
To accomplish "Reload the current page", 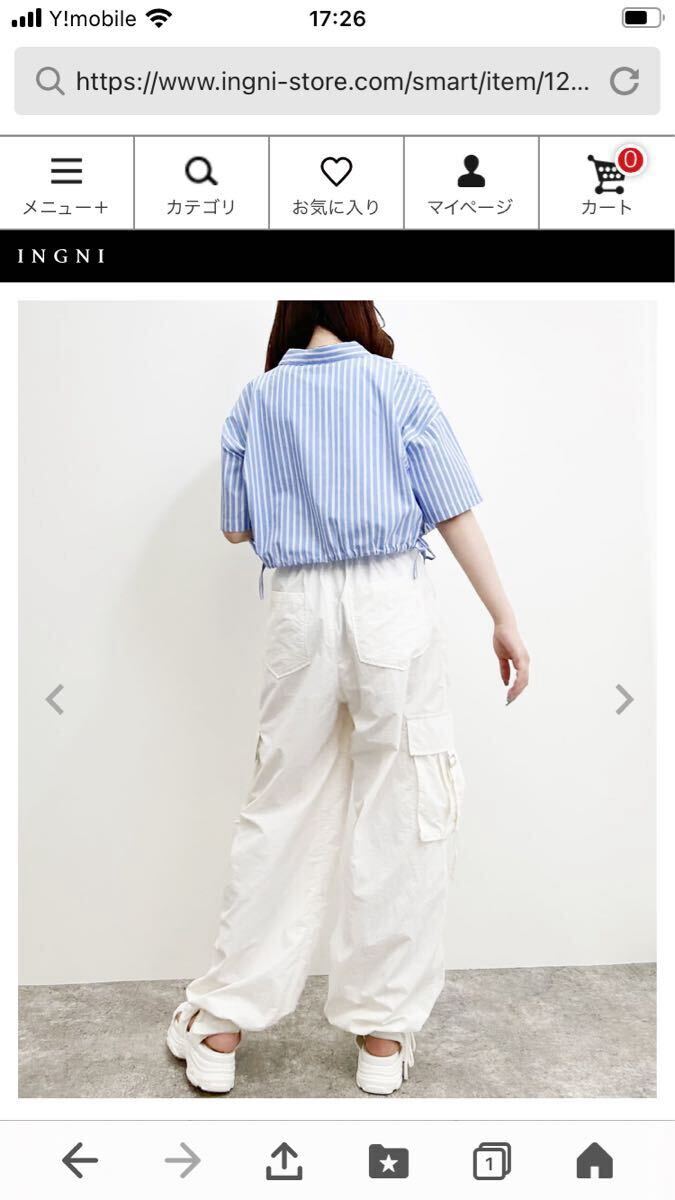I will point(624,81).
